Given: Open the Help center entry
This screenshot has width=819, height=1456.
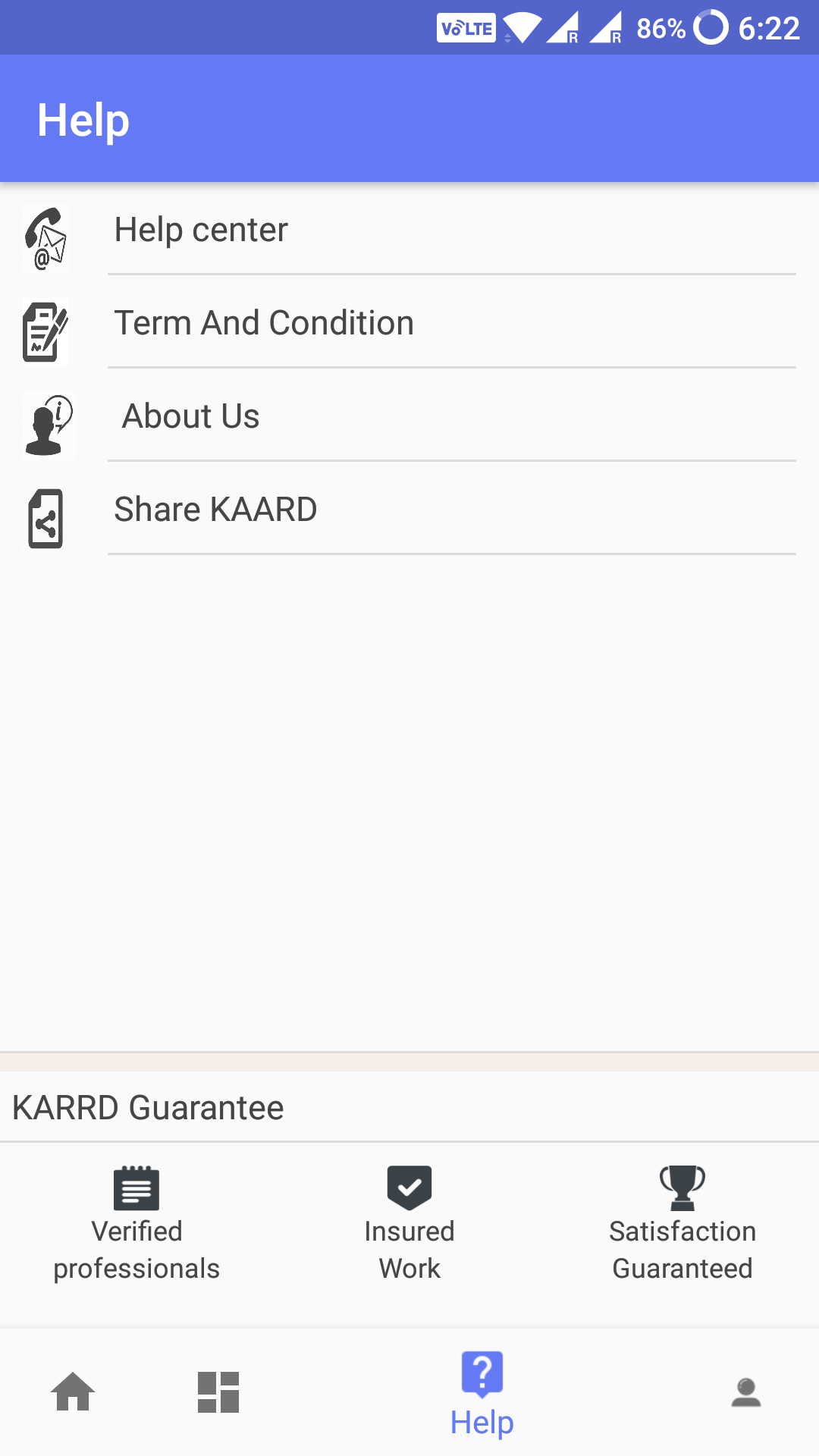Looking at the screenshot, I should click(200, 229).
